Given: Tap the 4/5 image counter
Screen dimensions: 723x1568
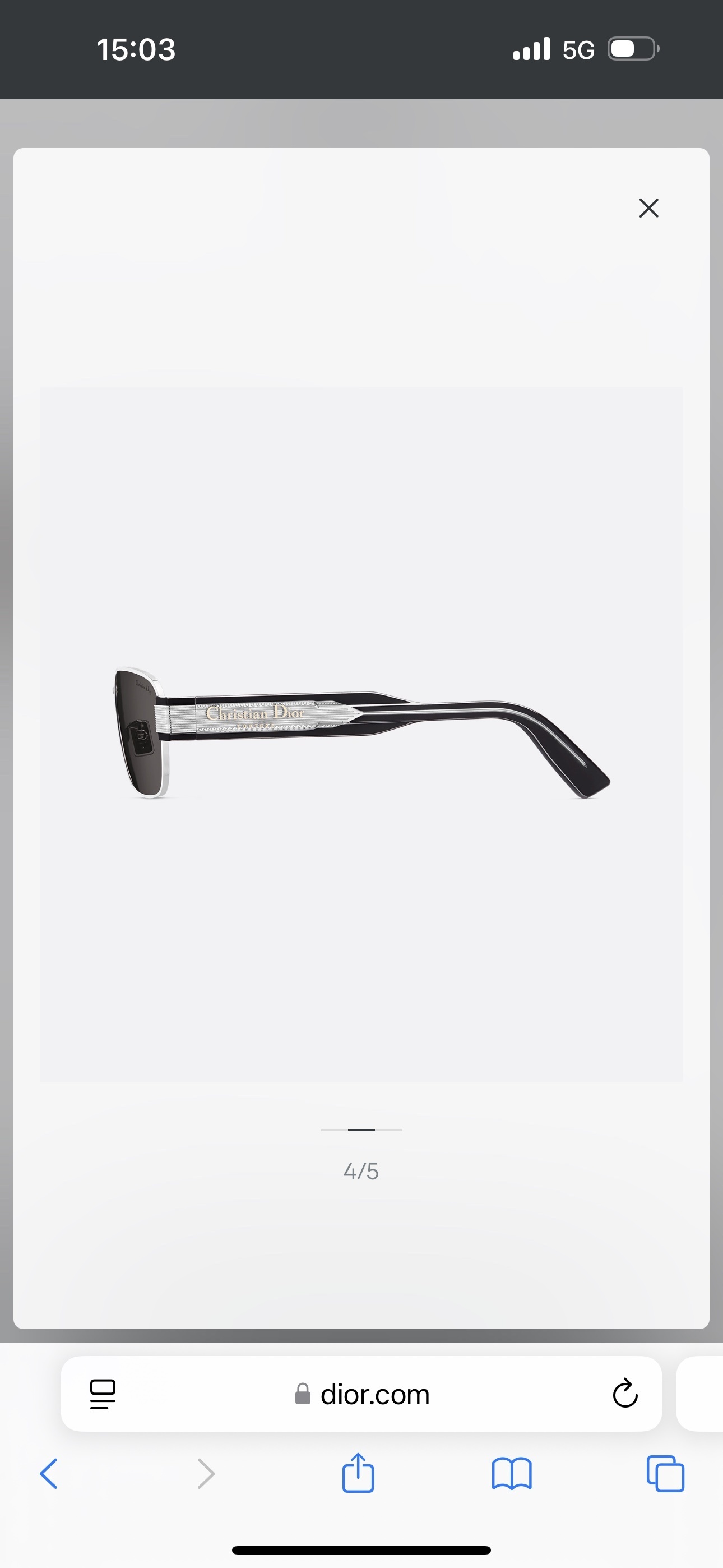Looking at the screenshot, I should click(361, 1170).
